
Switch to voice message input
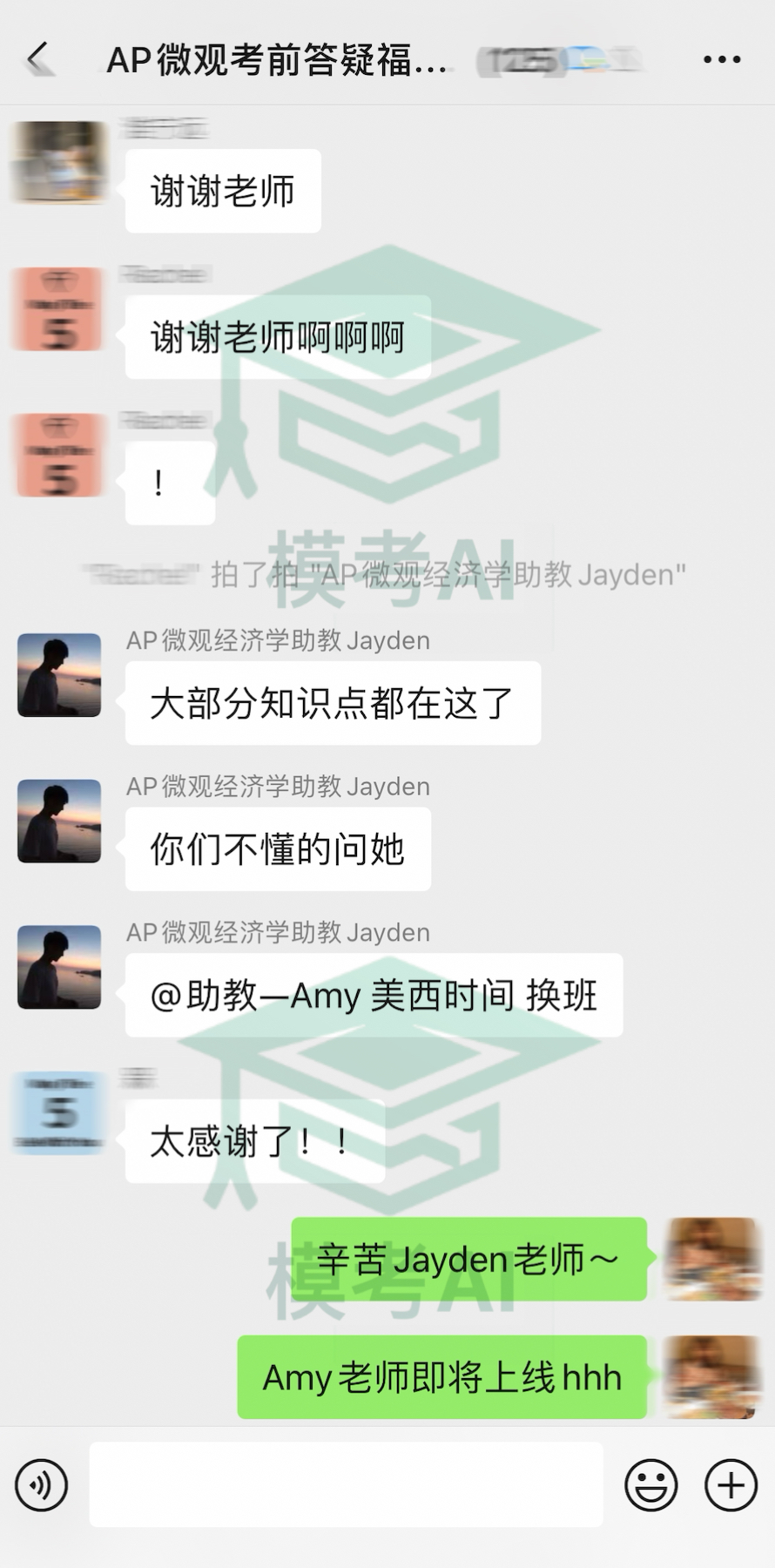tap(42, 1485)
